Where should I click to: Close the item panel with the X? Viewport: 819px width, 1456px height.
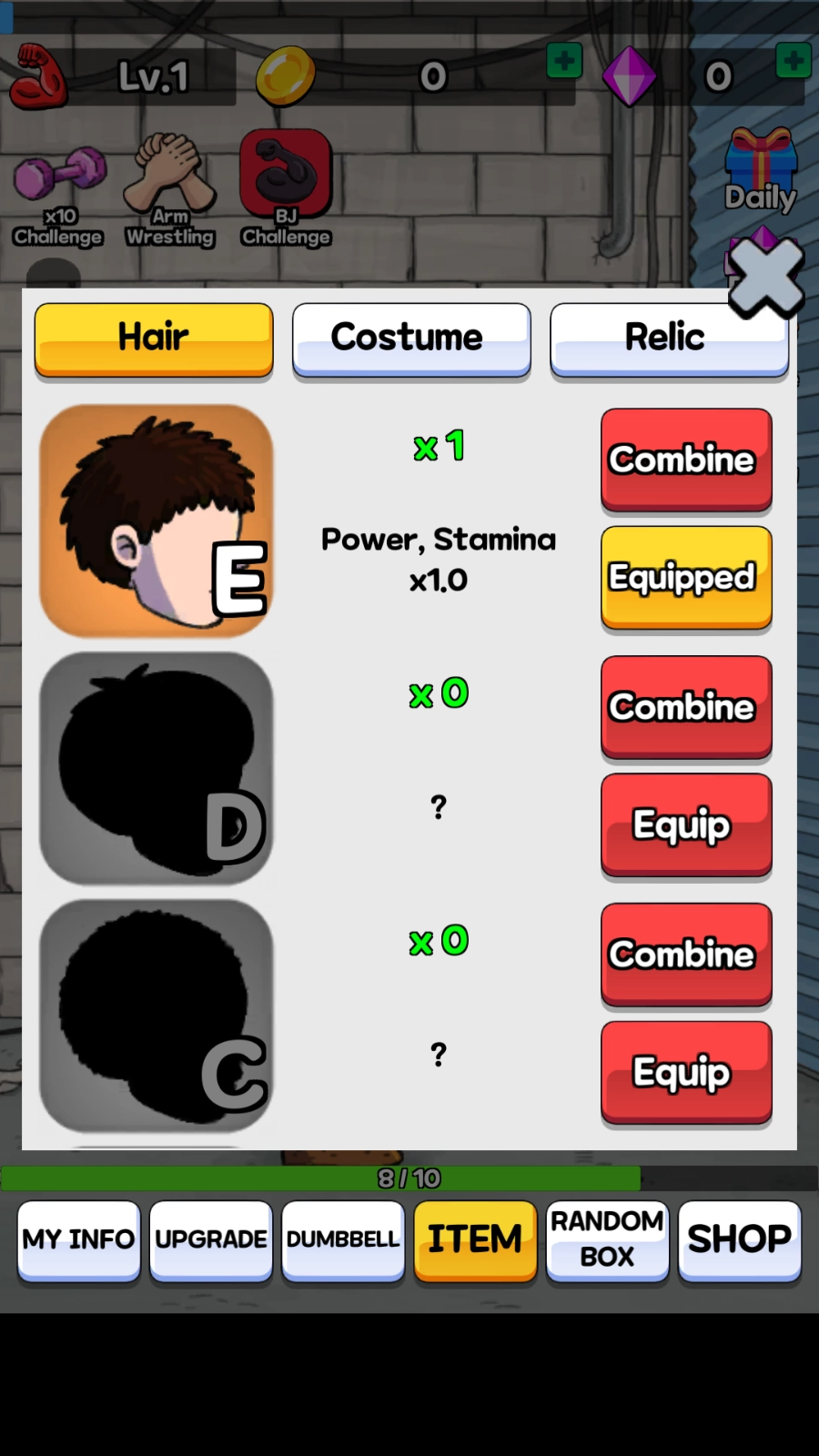point(765,278)
